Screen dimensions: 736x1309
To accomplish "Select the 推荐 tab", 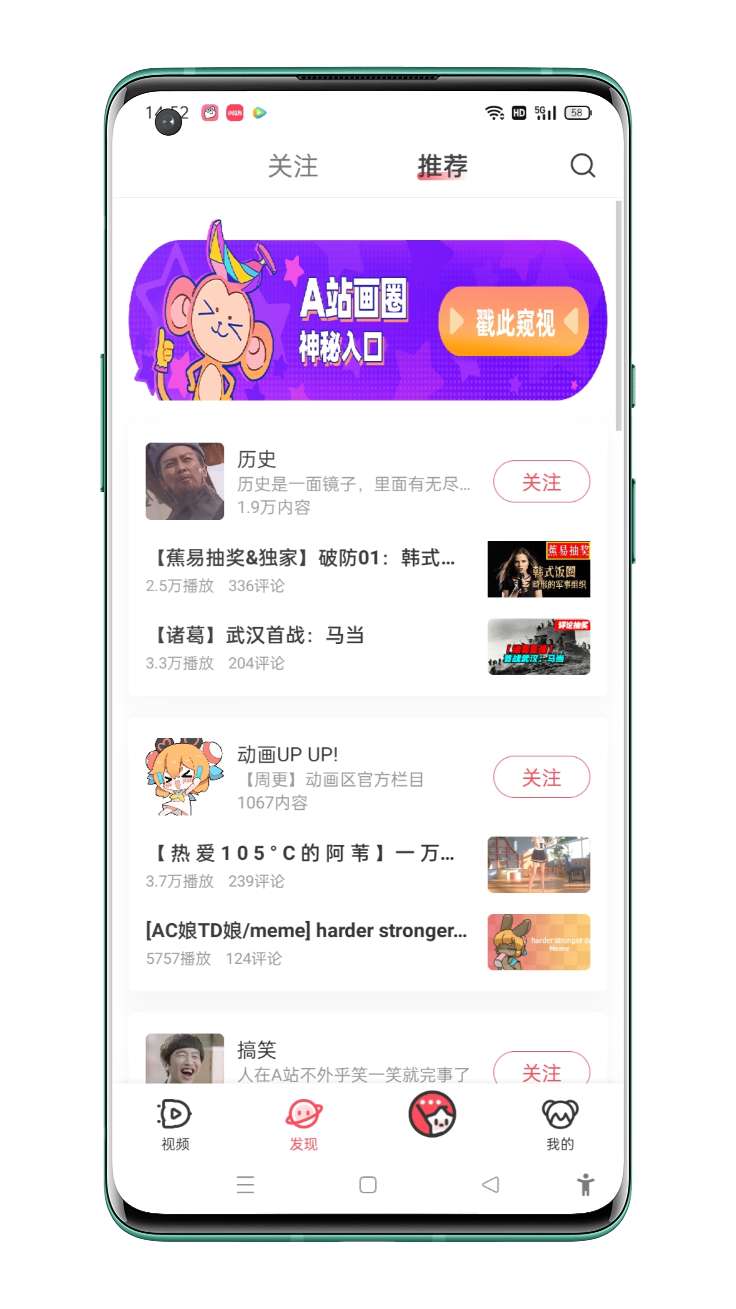I will 442,166.
